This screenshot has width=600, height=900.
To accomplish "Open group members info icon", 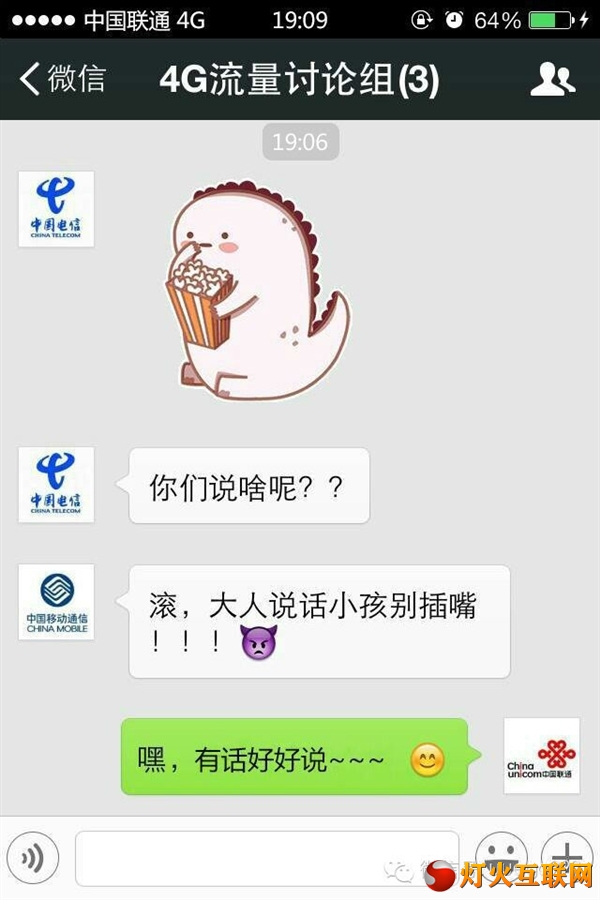I will (552, 79).
